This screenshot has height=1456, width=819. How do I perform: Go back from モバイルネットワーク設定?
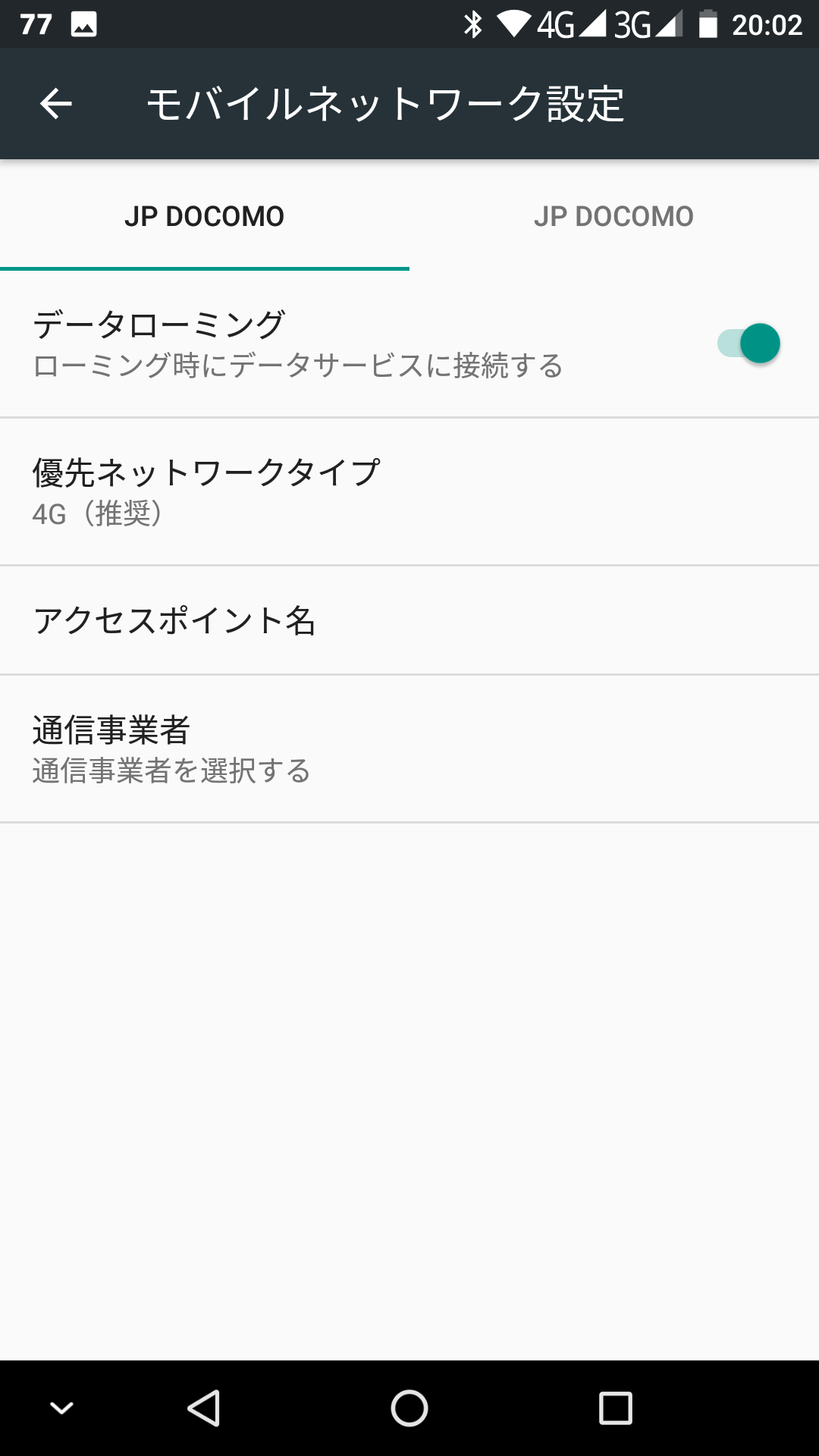click(56, 104)
